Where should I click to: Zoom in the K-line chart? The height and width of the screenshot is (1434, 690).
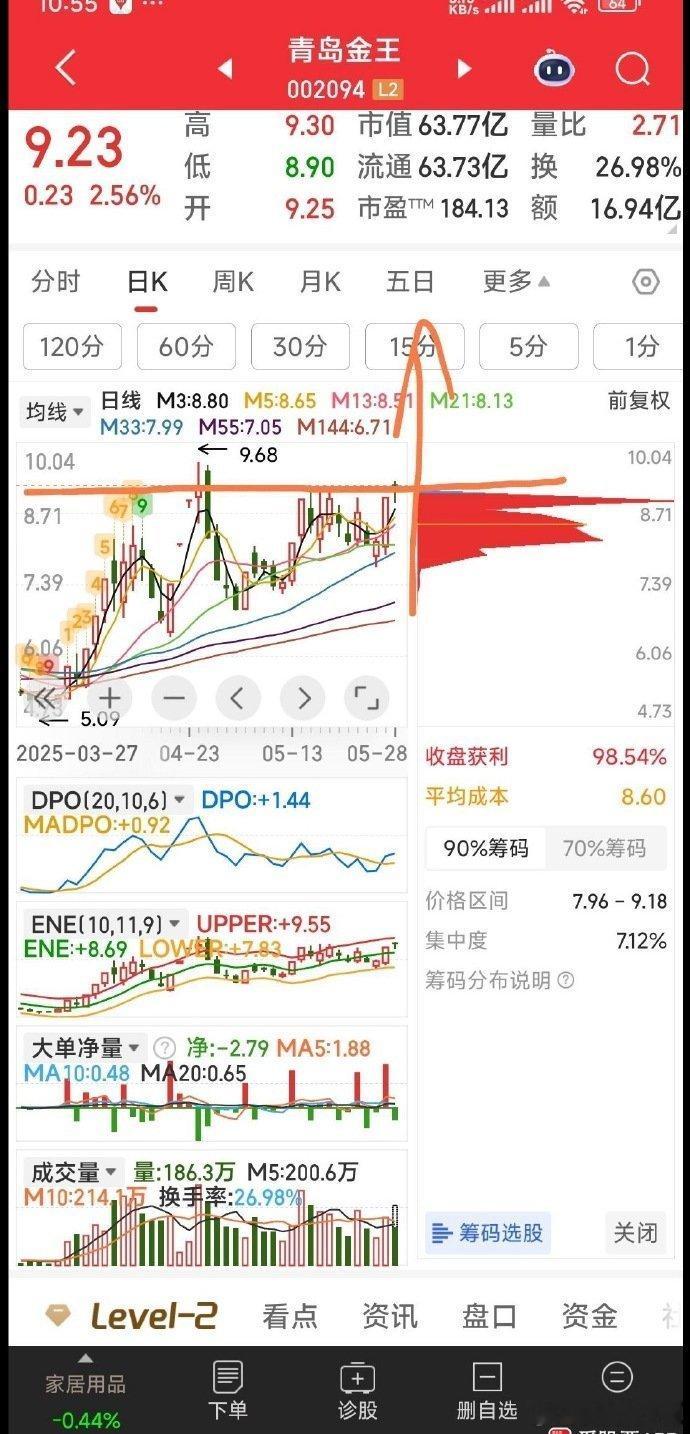coord(110,698)
